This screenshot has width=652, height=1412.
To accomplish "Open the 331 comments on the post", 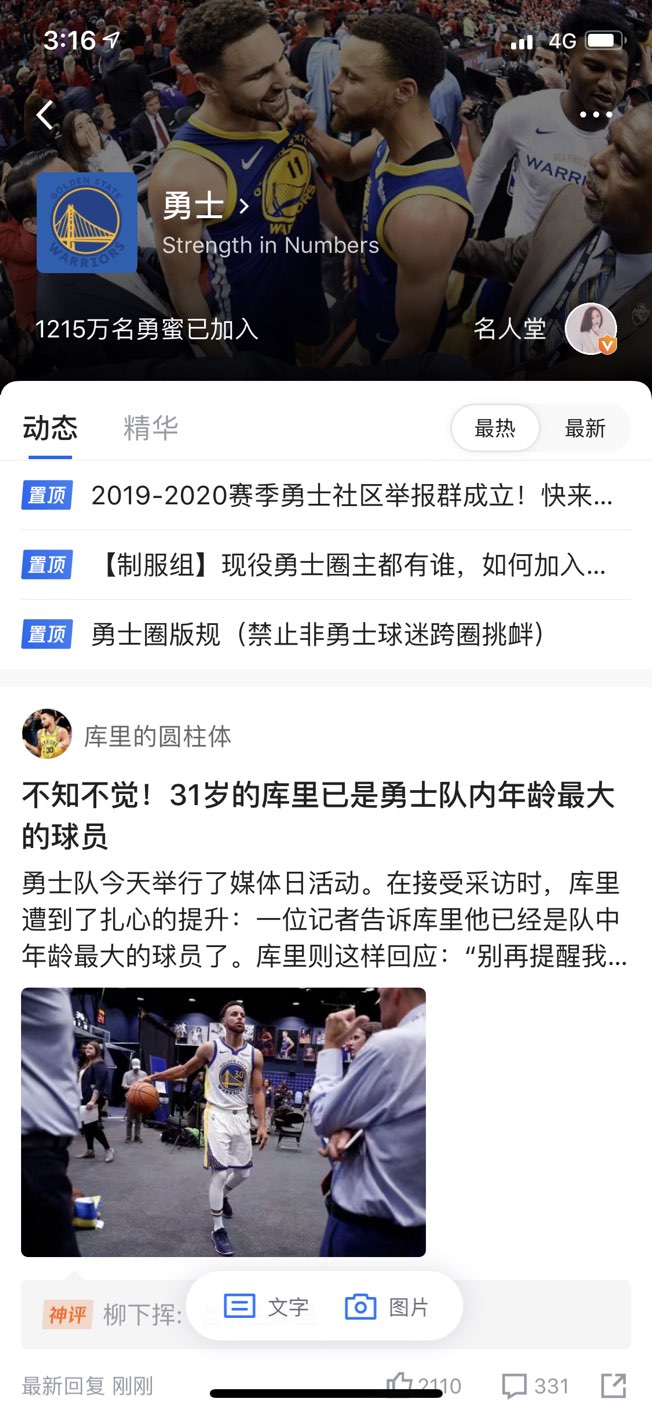I will [x=535, y=1385].
